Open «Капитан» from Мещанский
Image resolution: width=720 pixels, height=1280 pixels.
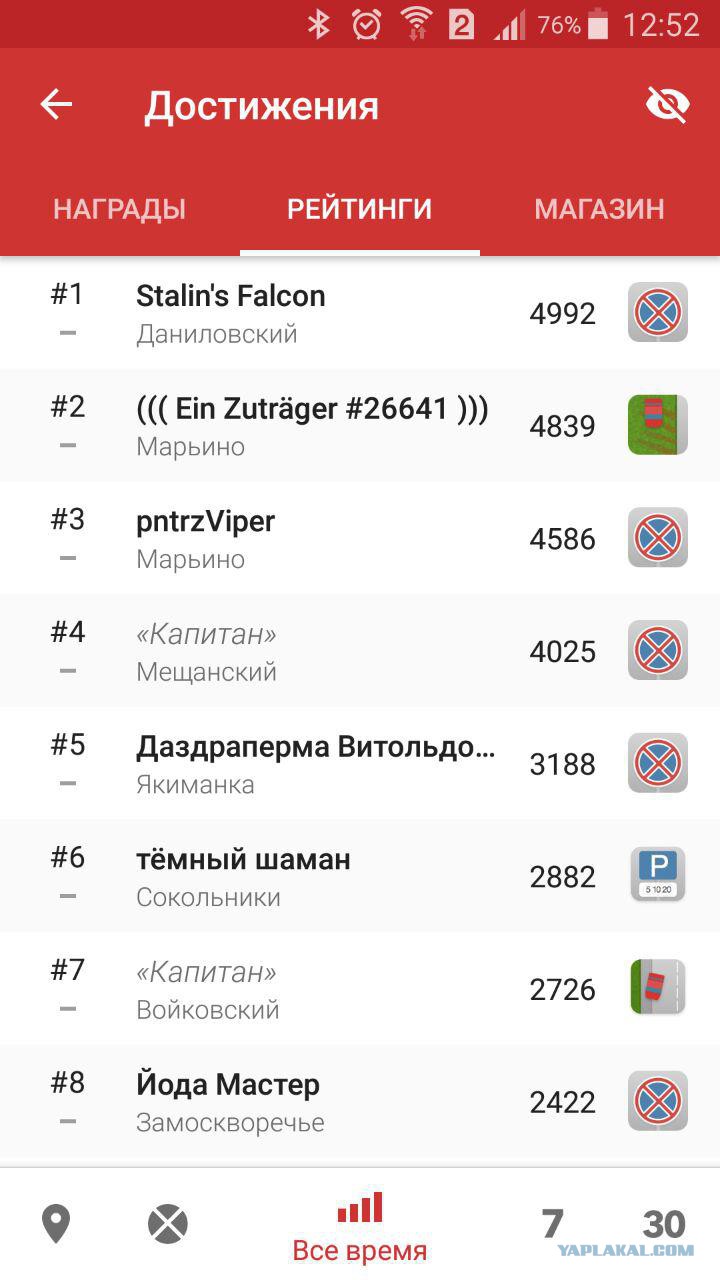[x=360, y=651]
